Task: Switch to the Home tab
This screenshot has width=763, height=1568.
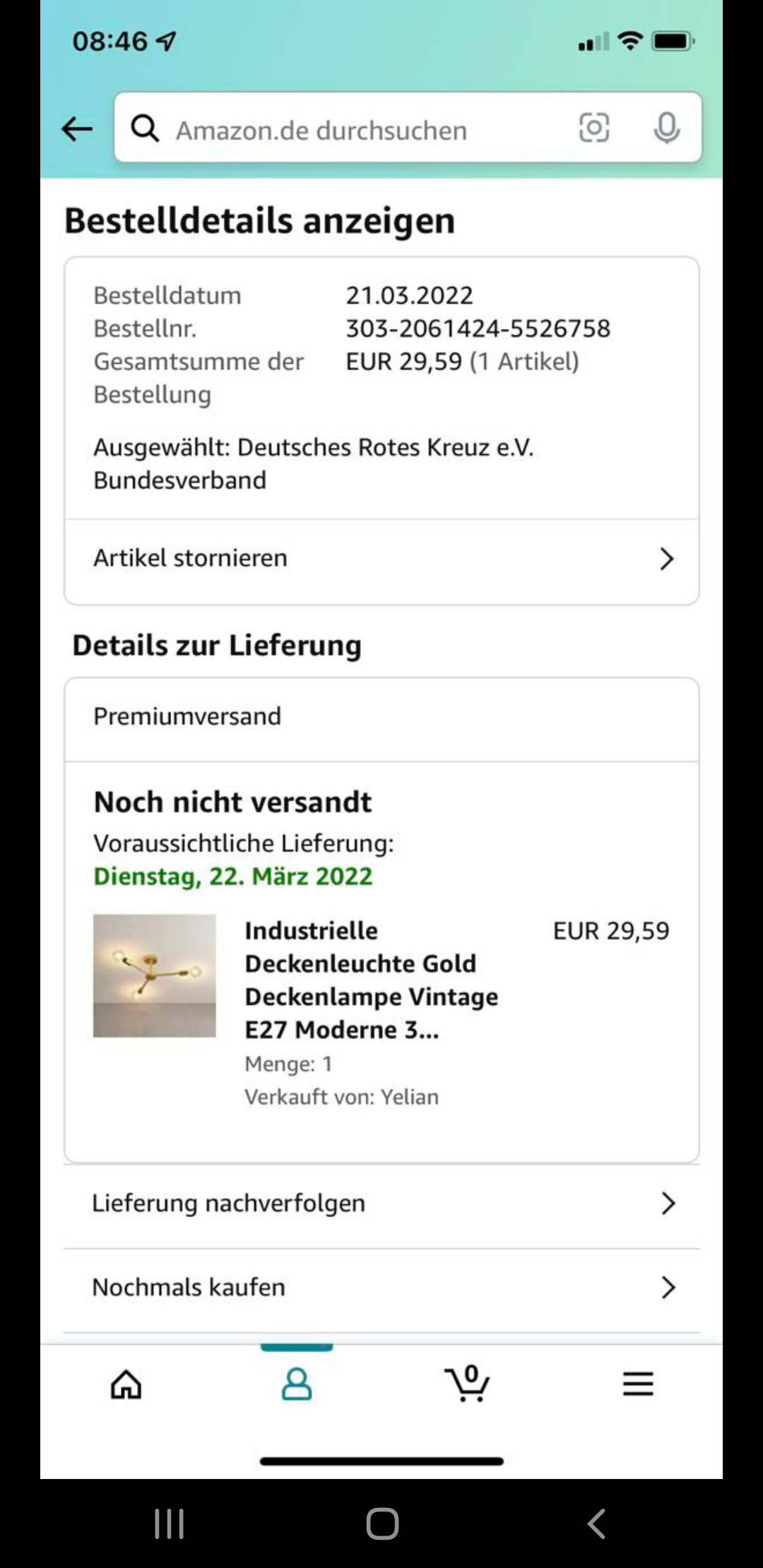Action: pyautogui.click(x=126, y=1384)
